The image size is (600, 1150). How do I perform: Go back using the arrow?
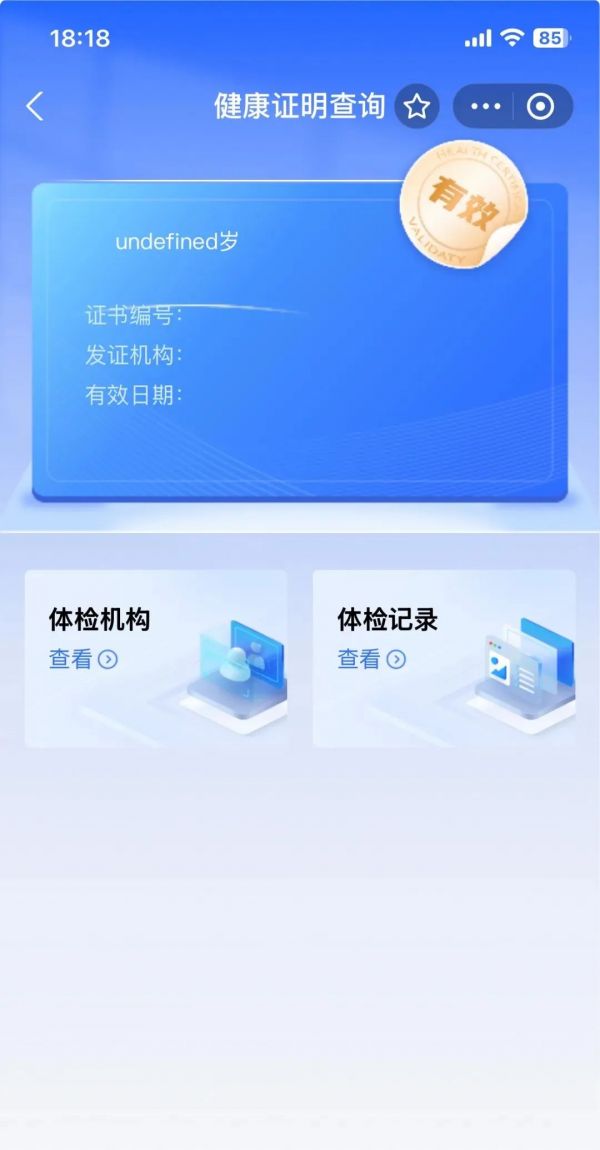35,106
